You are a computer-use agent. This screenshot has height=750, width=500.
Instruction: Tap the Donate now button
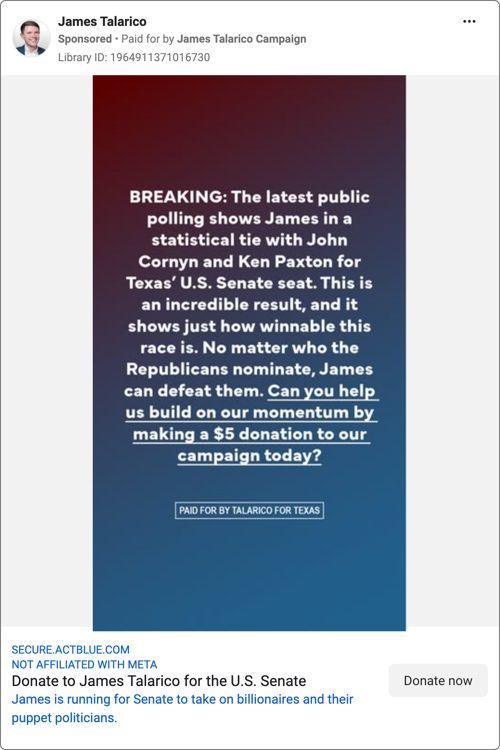[438, 680]
